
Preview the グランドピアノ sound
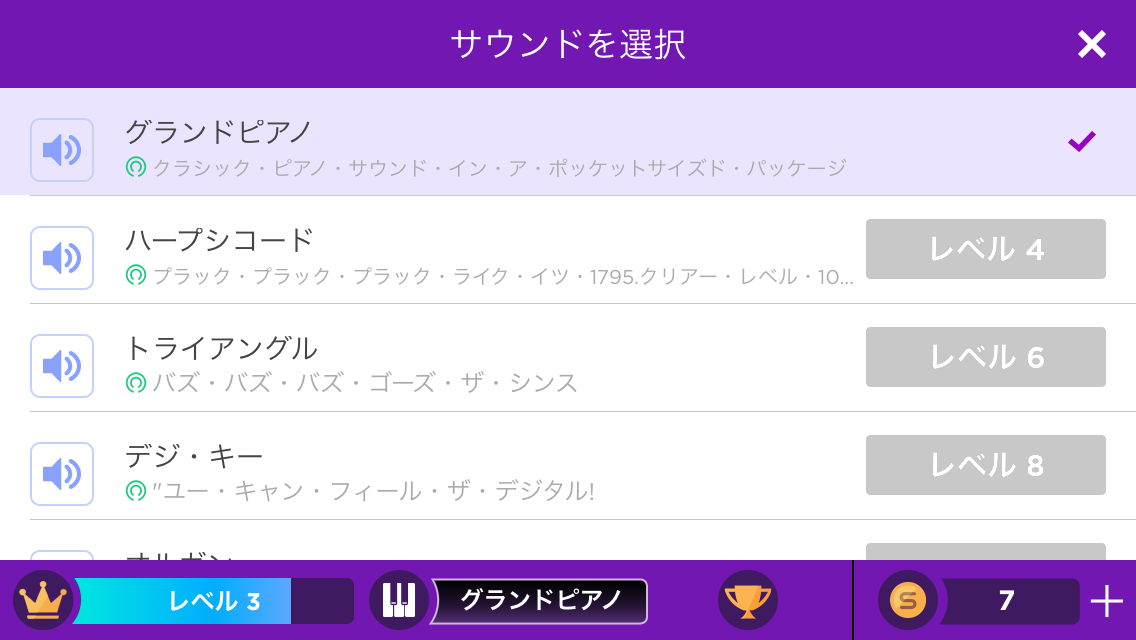[62, 150]
